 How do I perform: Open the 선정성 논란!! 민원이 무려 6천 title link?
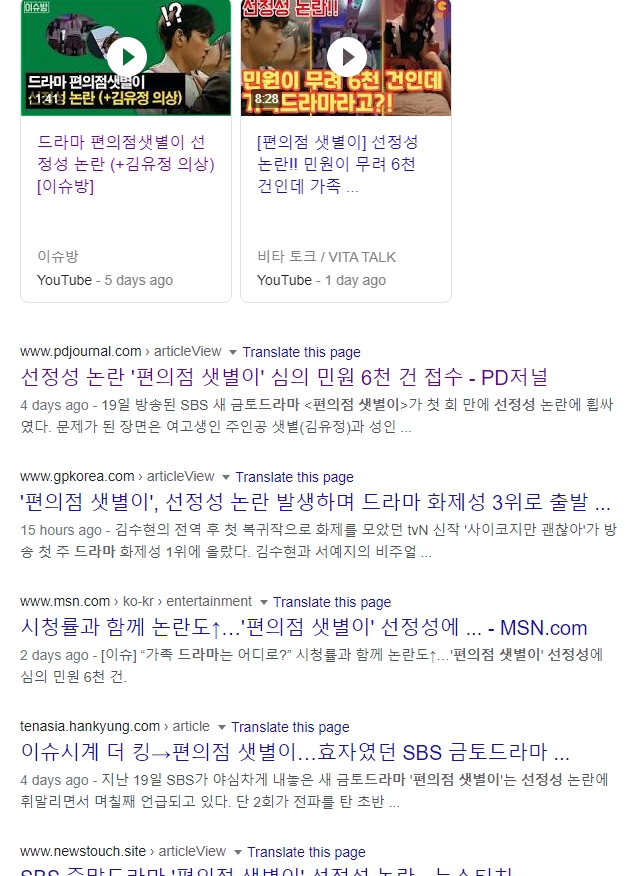(337, 163)
